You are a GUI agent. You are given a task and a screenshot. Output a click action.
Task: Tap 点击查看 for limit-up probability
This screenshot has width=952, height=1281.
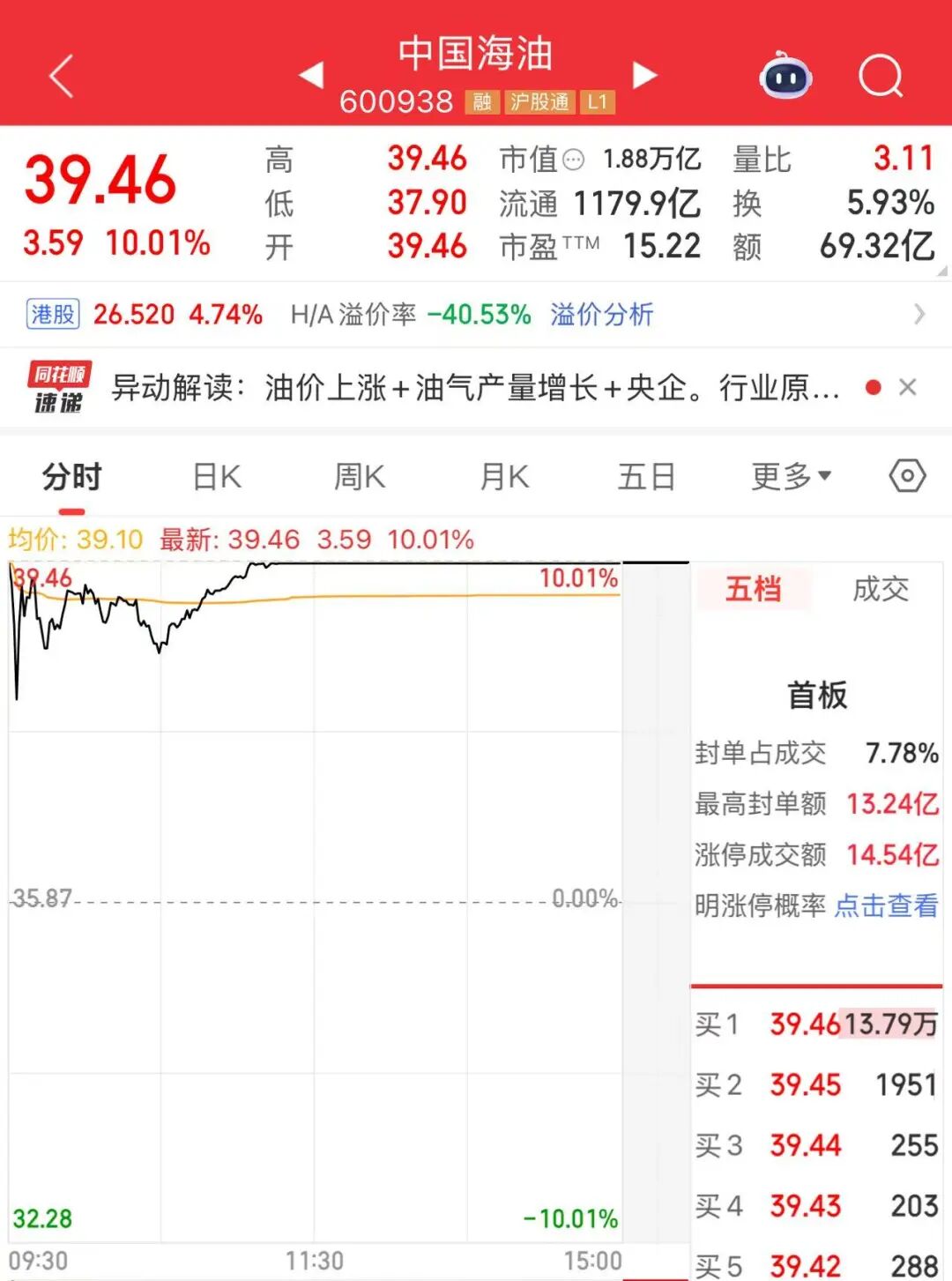pos(885,905)
